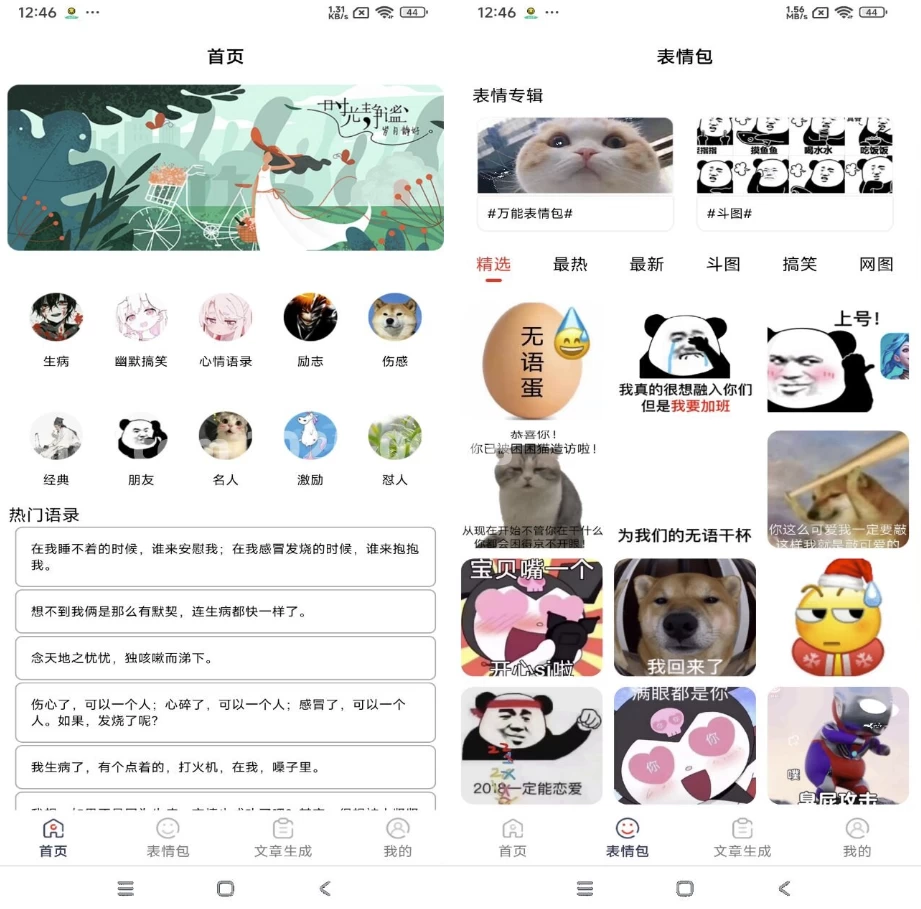This screenshot has height=909, width=921.
Task: Switch to the 最新 tab
Action: pyautogui.click(x=647, y=264)
